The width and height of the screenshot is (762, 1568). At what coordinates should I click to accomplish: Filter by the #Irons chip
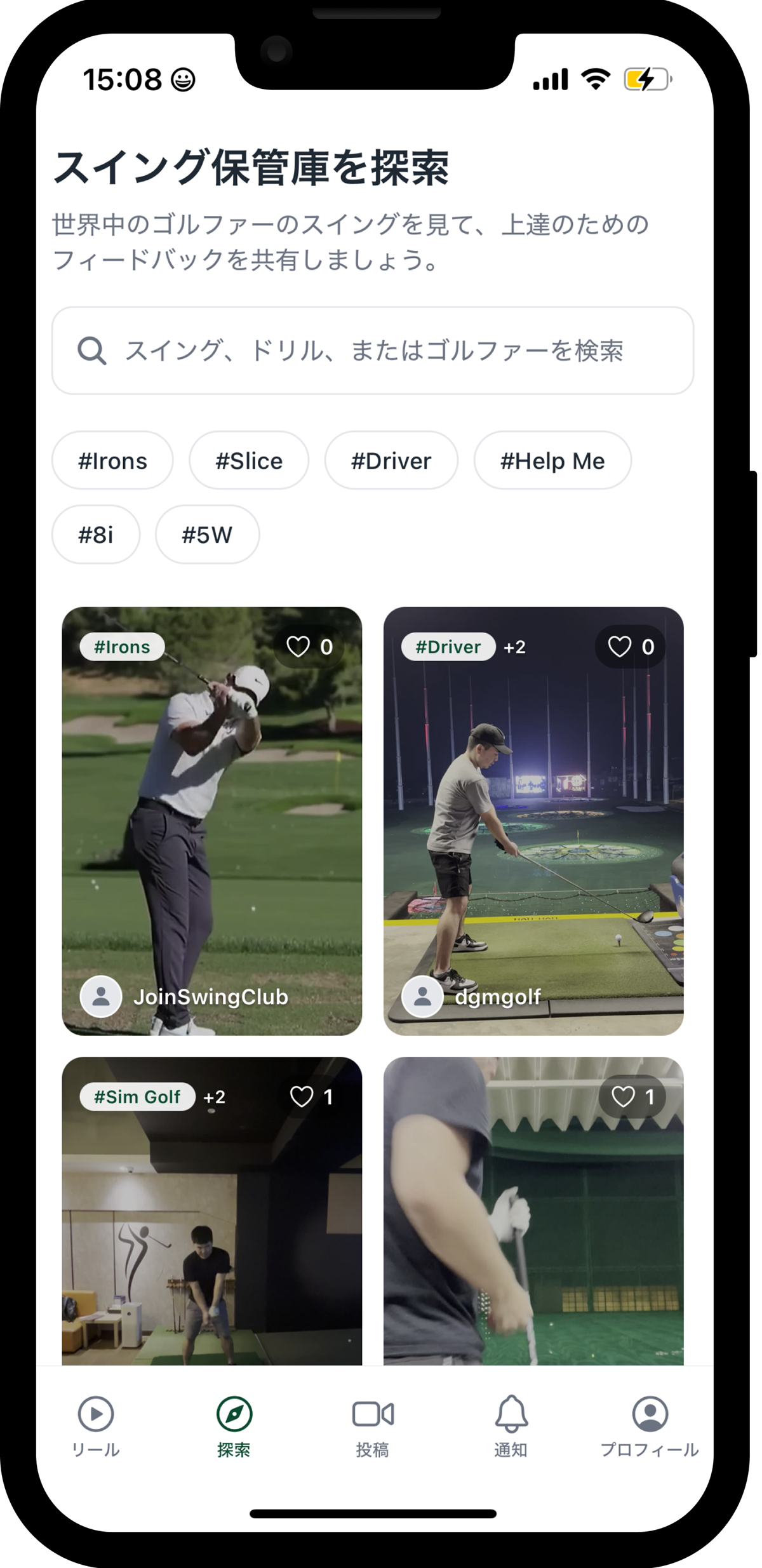[x=112, y=460]
